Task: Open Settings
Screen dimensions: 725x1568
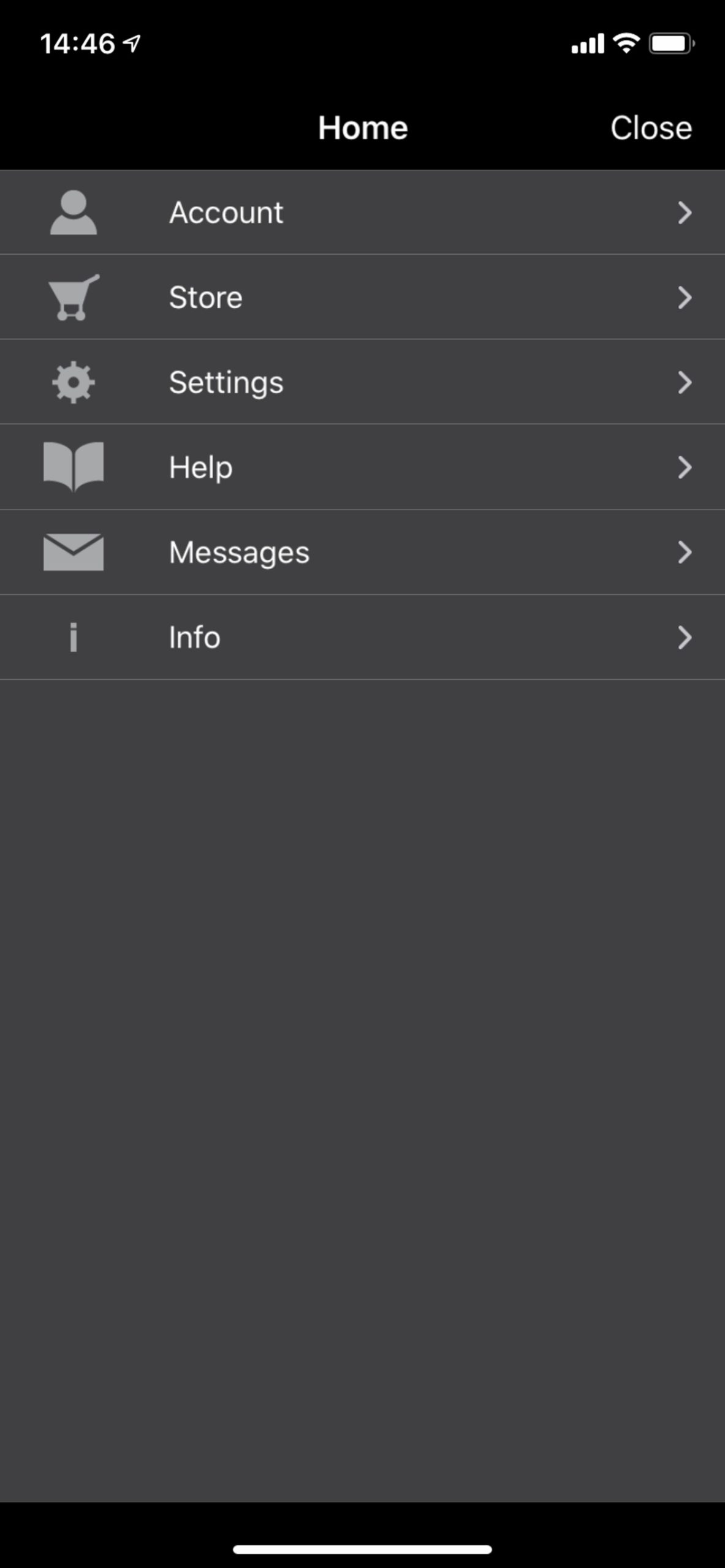Action: click(362, 383)
